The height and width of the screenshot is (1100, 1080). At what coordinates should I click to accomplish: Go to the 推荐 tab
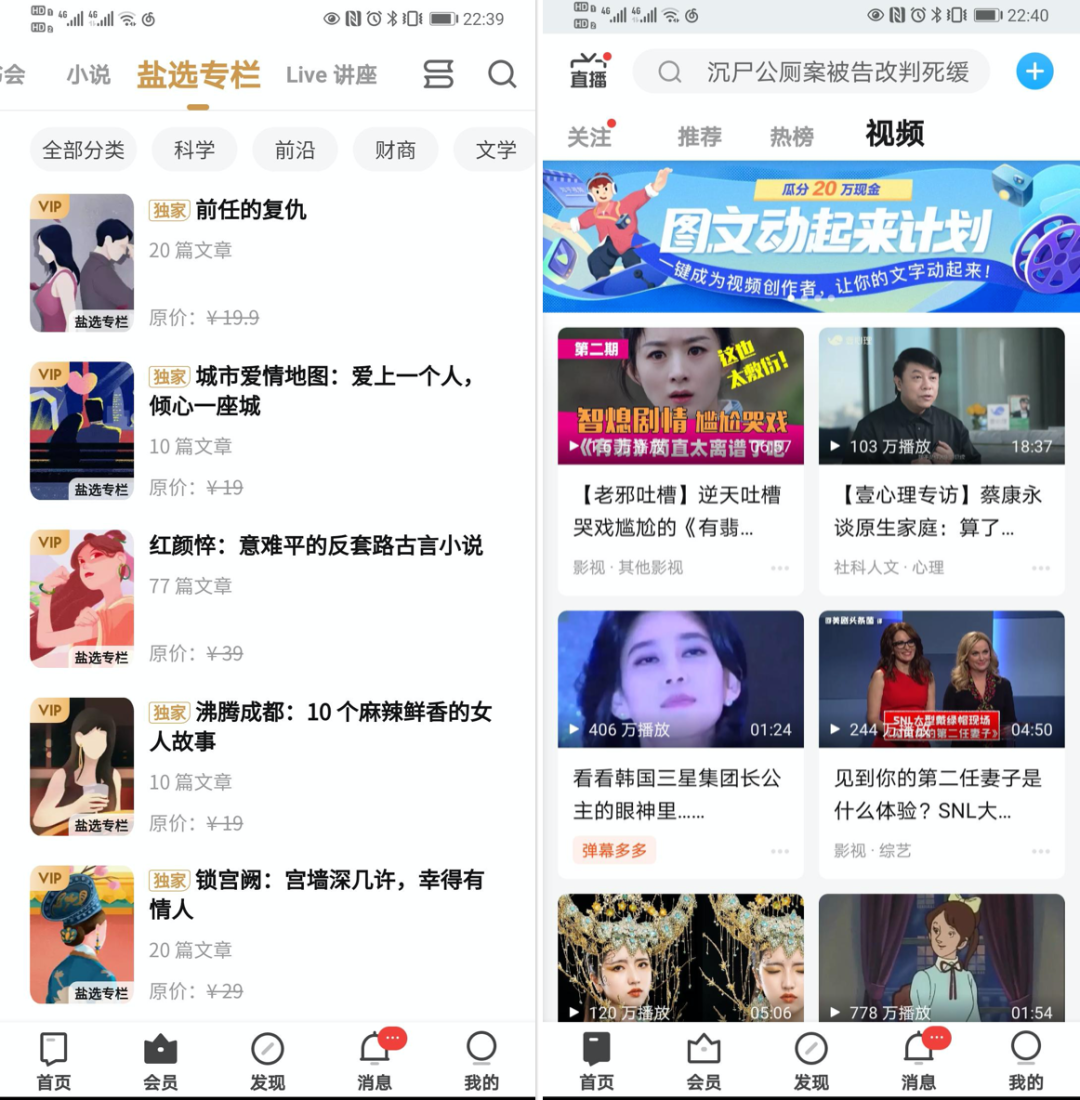[699, 137]
